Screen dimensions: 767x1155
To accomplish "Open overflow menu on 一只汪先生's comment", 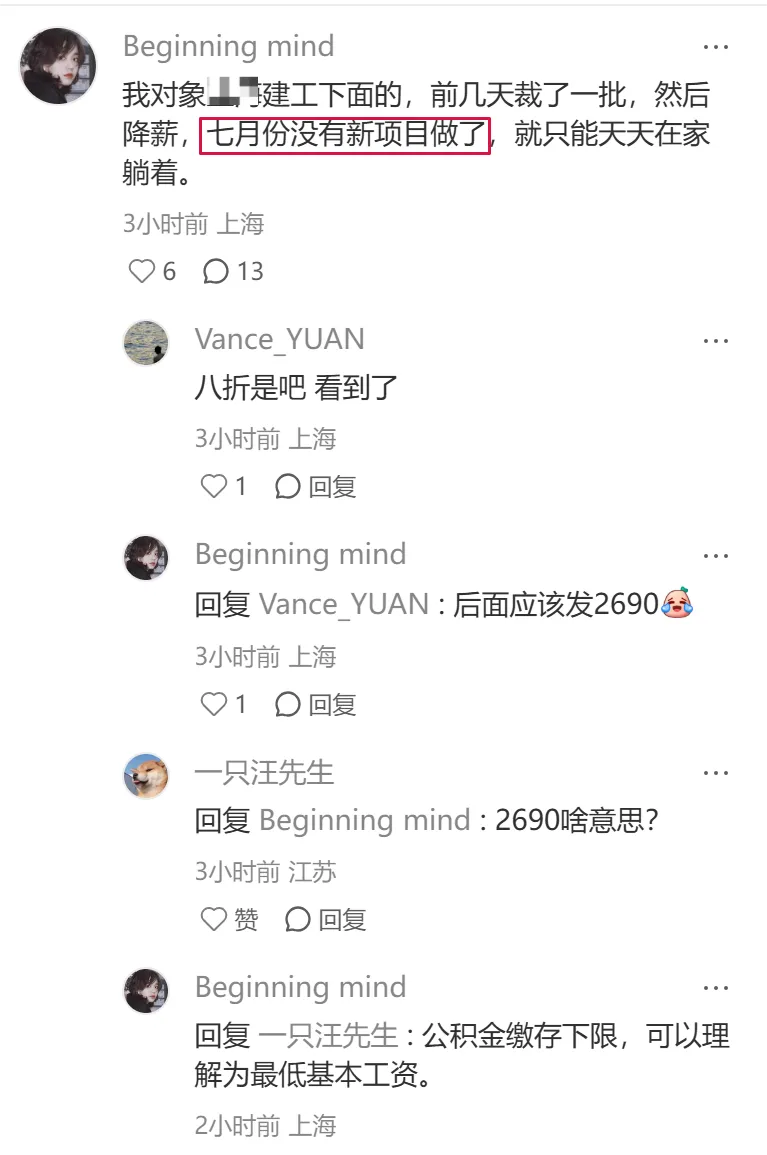I will (715, 773).
